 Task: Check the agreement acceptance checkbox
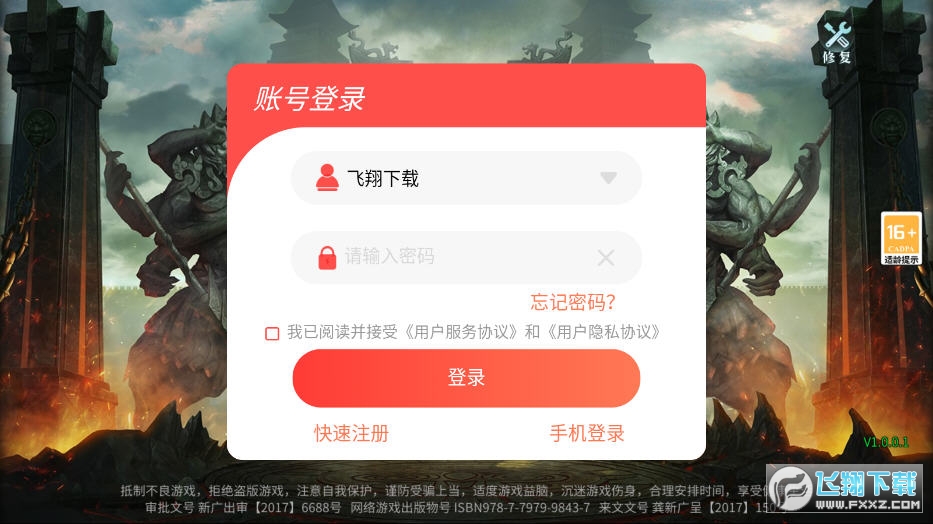click(x=272, y=333)
